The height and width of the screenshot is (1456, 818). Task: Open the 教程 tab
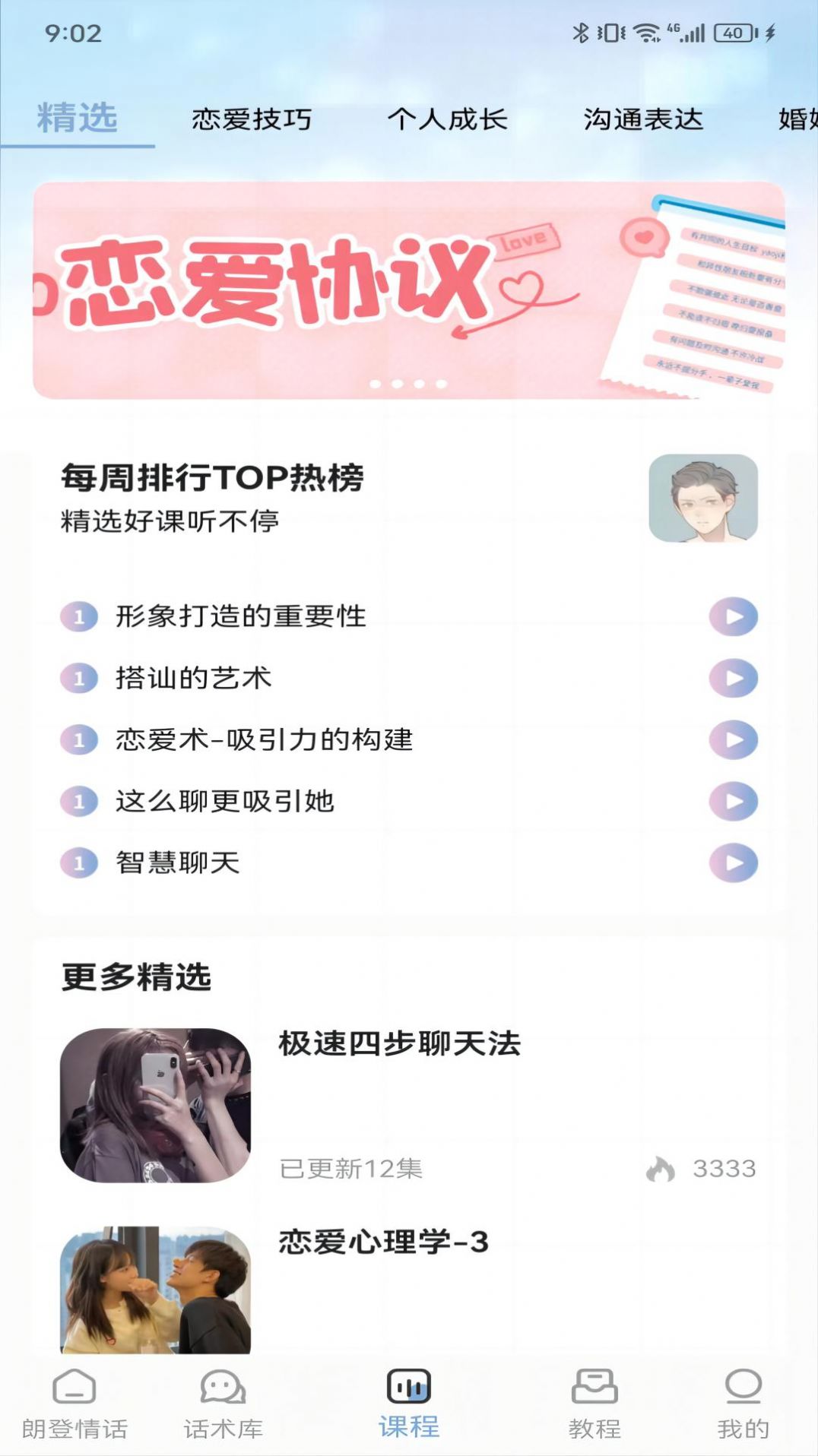coord(594,1404)
